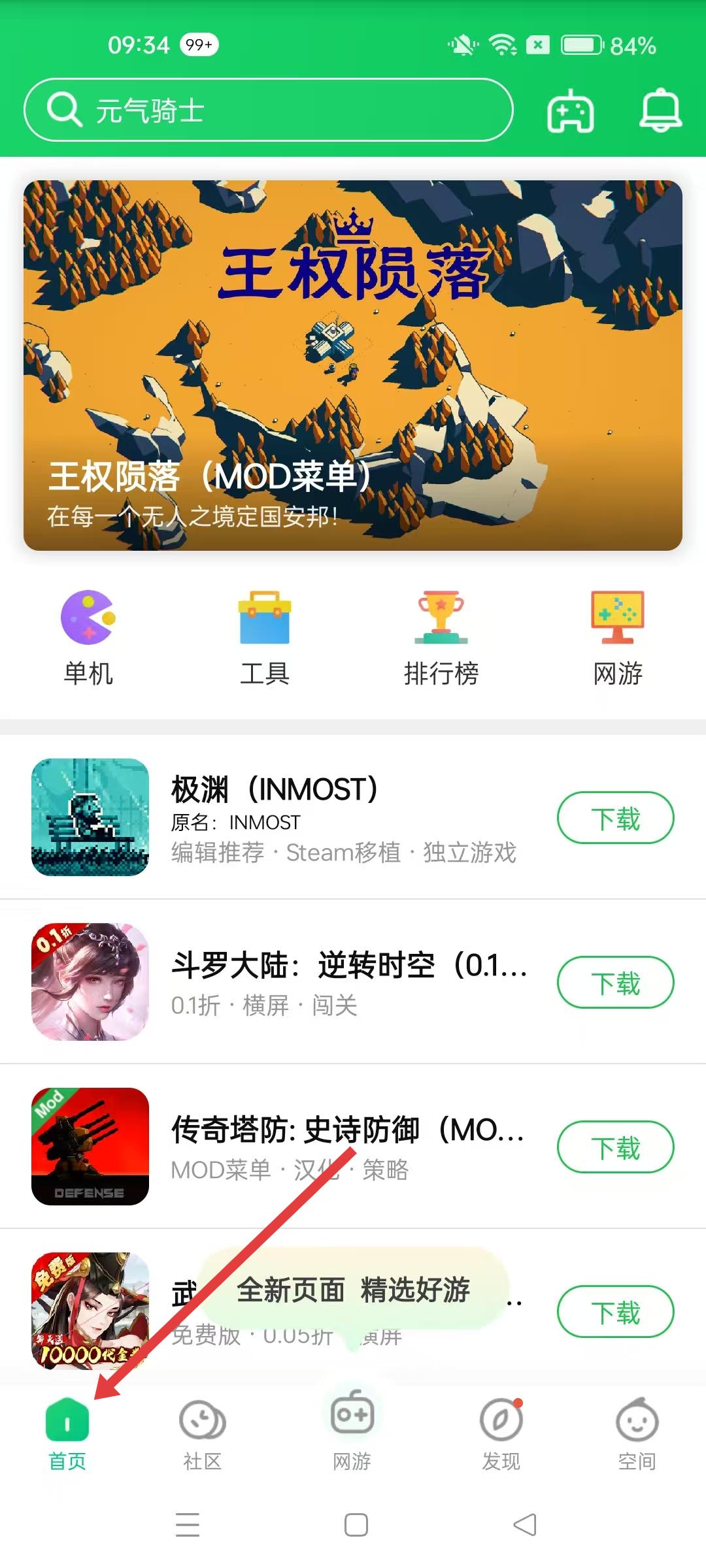The width and height of the screenshot is (706, 1568).
Task: Open the 斗罗大陆：逆转时空 game page
Action: click(x=346, y=980)
